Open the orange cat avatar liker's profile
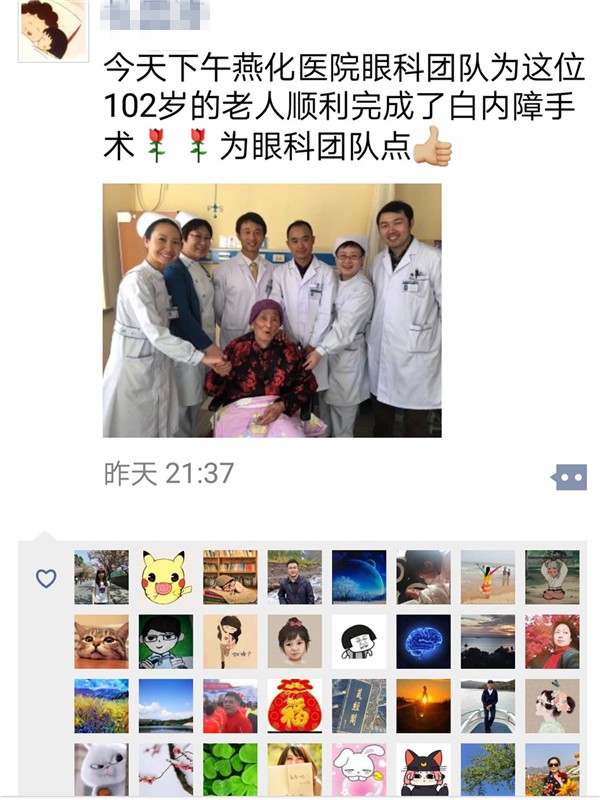Viewport: 600px width, 800px height. [x=101, y=641]
